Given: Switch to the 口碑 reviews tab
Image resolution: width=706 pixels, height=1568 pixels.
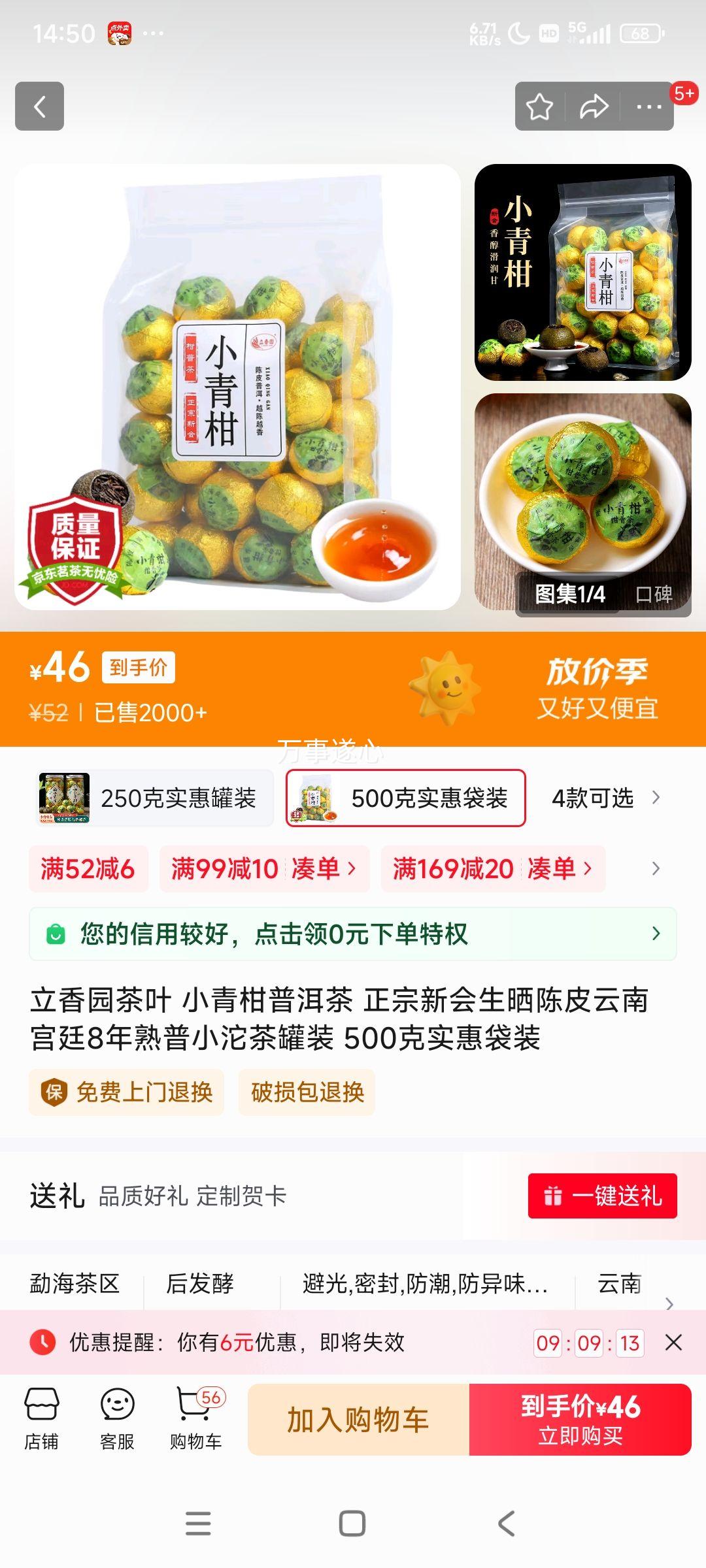Looking at the screenshot, I should 654,594.
